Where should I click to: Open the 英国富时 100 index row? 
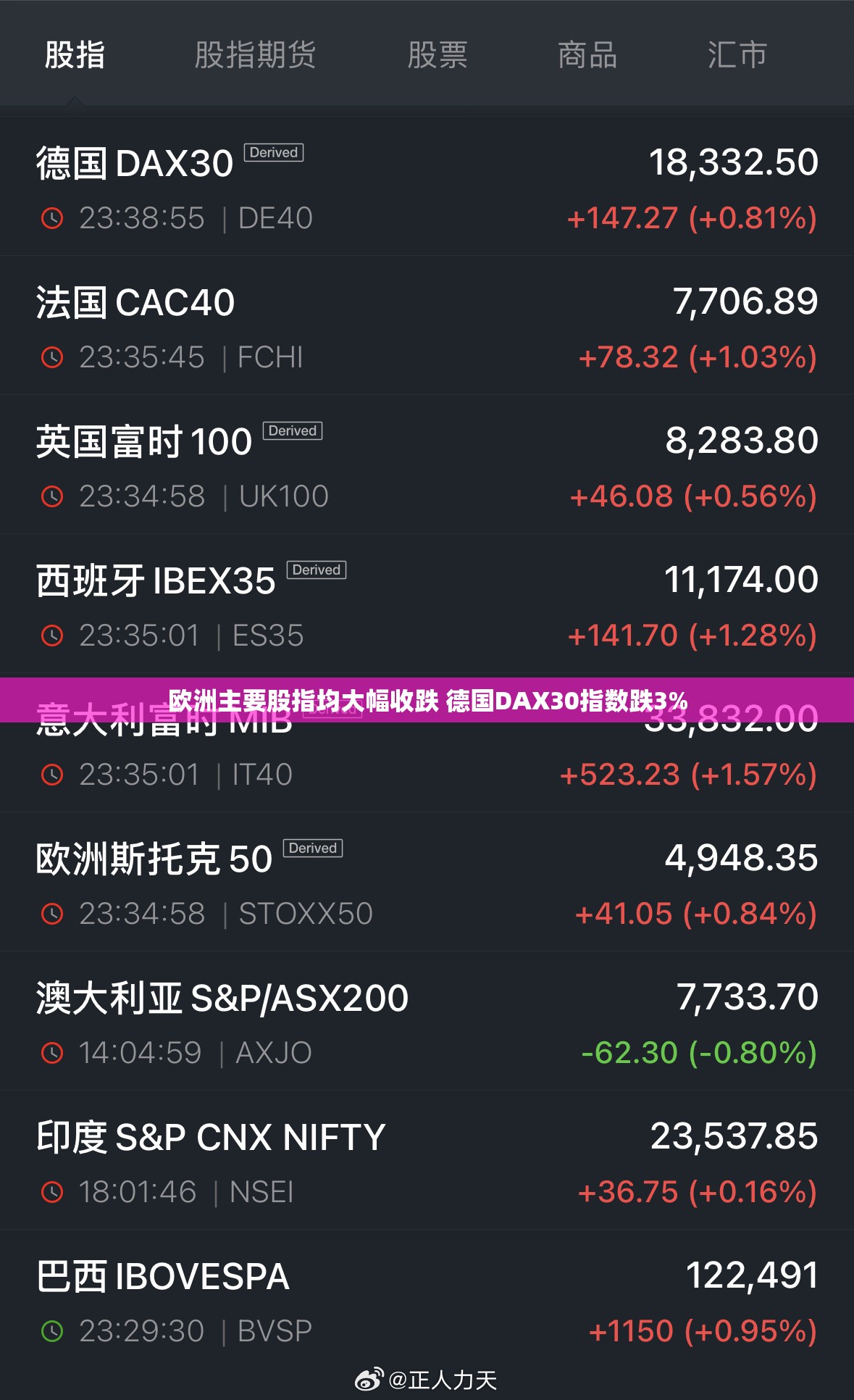tap(427, 464)
